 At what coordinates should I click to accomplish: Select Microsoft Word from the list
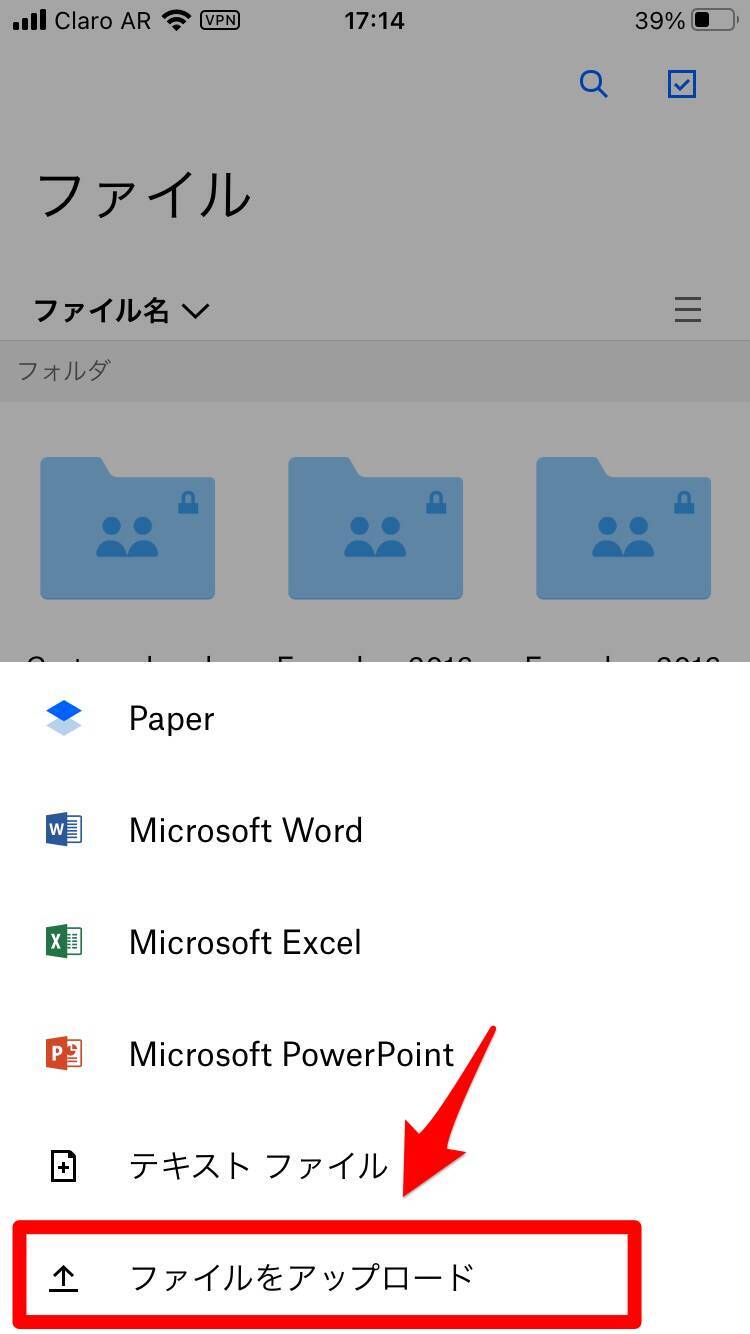[245, 831]
